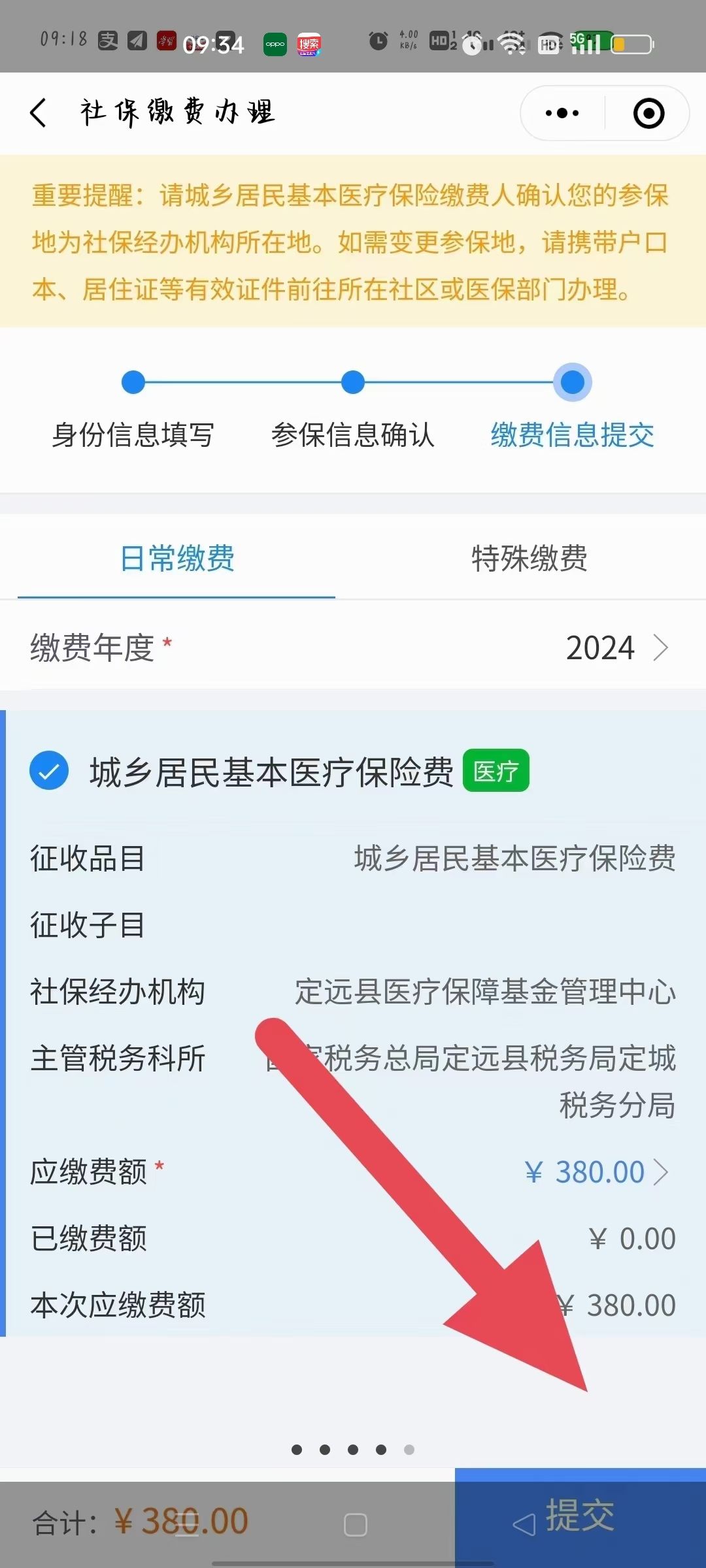Open the mini program three-dot menu
Screen dimensions: 706x1568
tap(562, 113)
